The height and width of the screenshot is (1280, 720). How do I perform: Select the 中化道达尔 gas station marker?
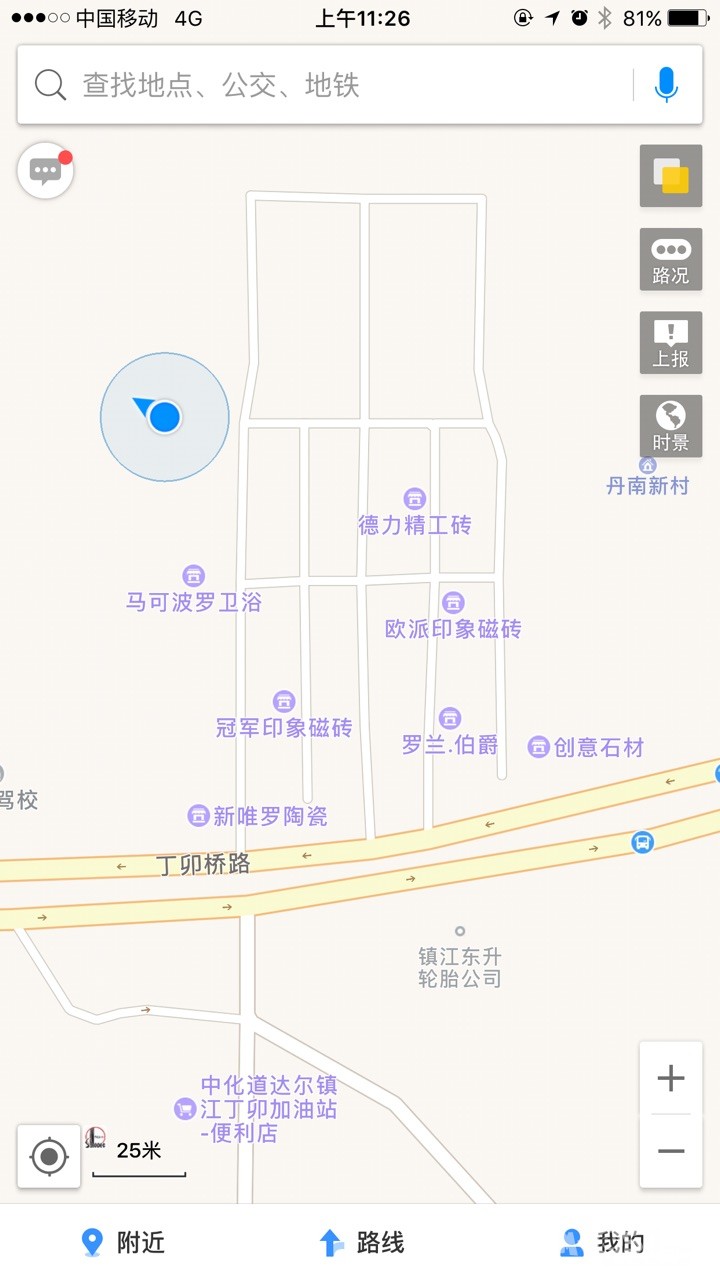(184, 1108)
